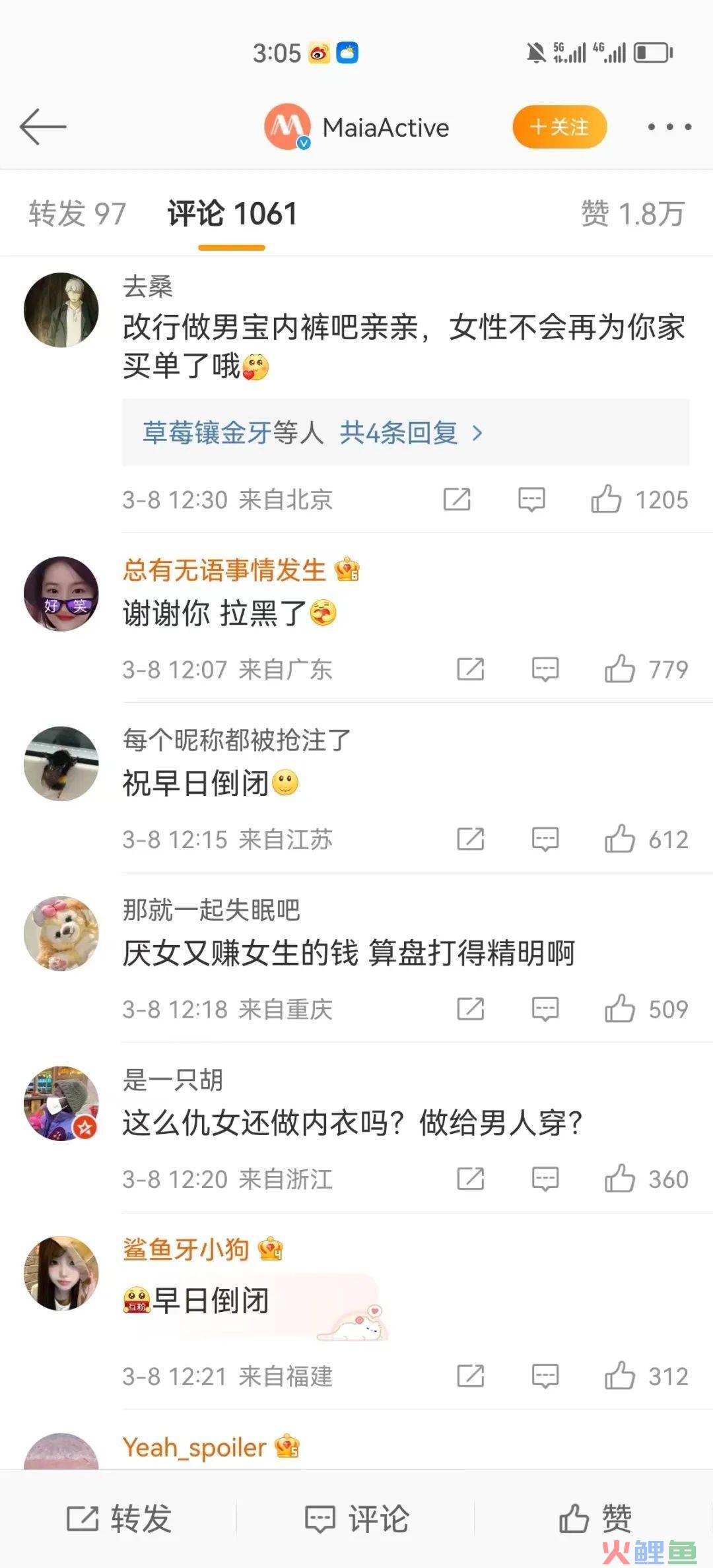Viewport: 713px width, 1568px height.
Task: Like 是一只胡's comment with 360 likes
Action: [x=619, y=1179]
